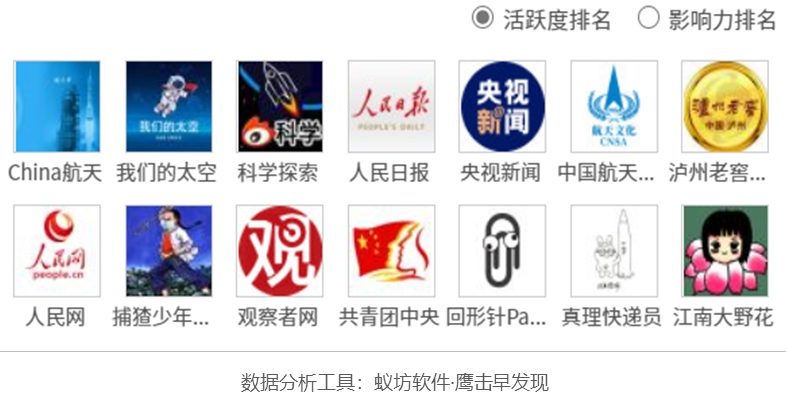View the 观察者网 account
Screen dimensions: 788x414
click(x=279, y=252)
